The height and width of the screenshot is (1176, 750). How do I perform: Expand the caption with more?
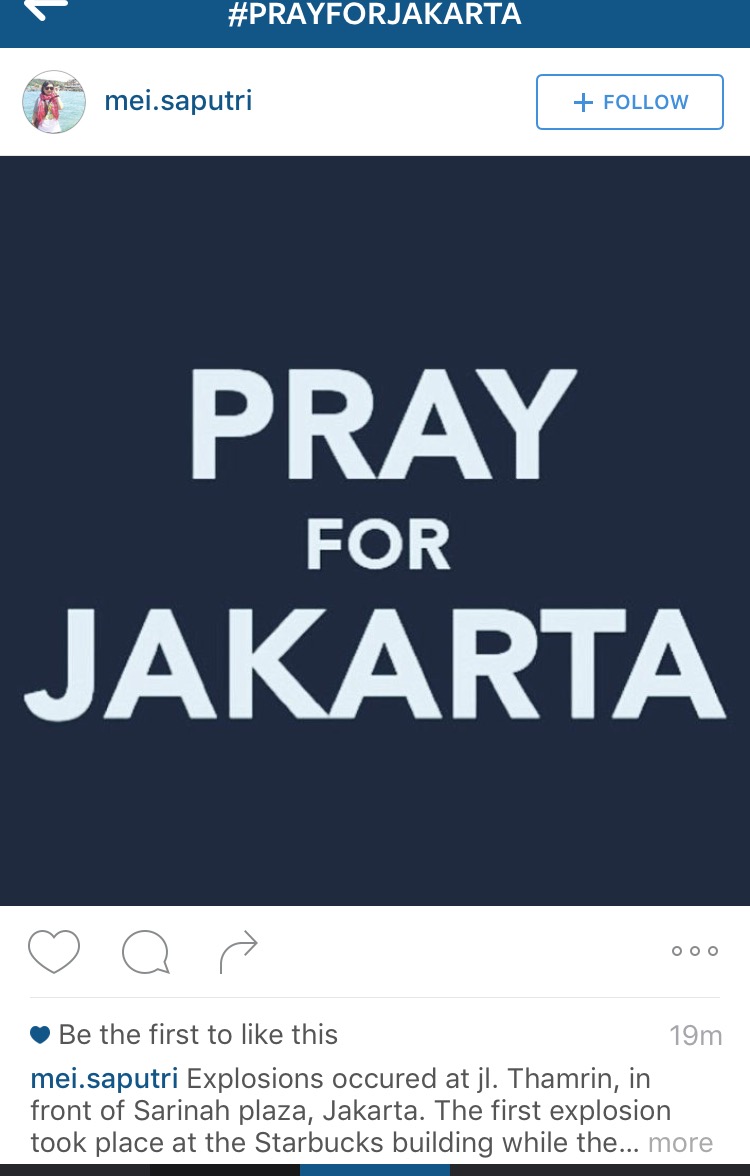(x=680, y=1143)
